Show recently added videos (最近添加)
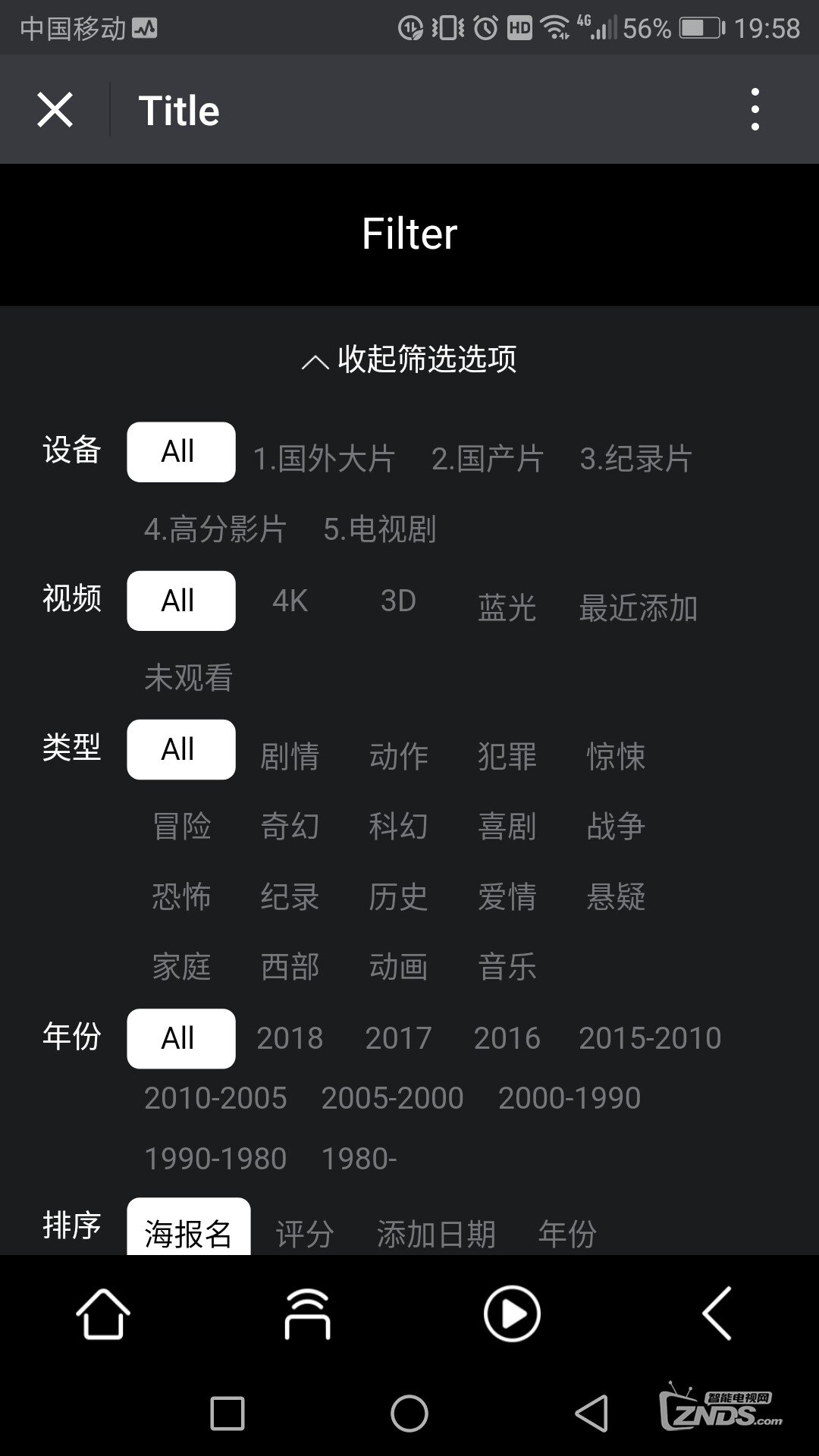The image size is (819, 1456). coord(638,607)
